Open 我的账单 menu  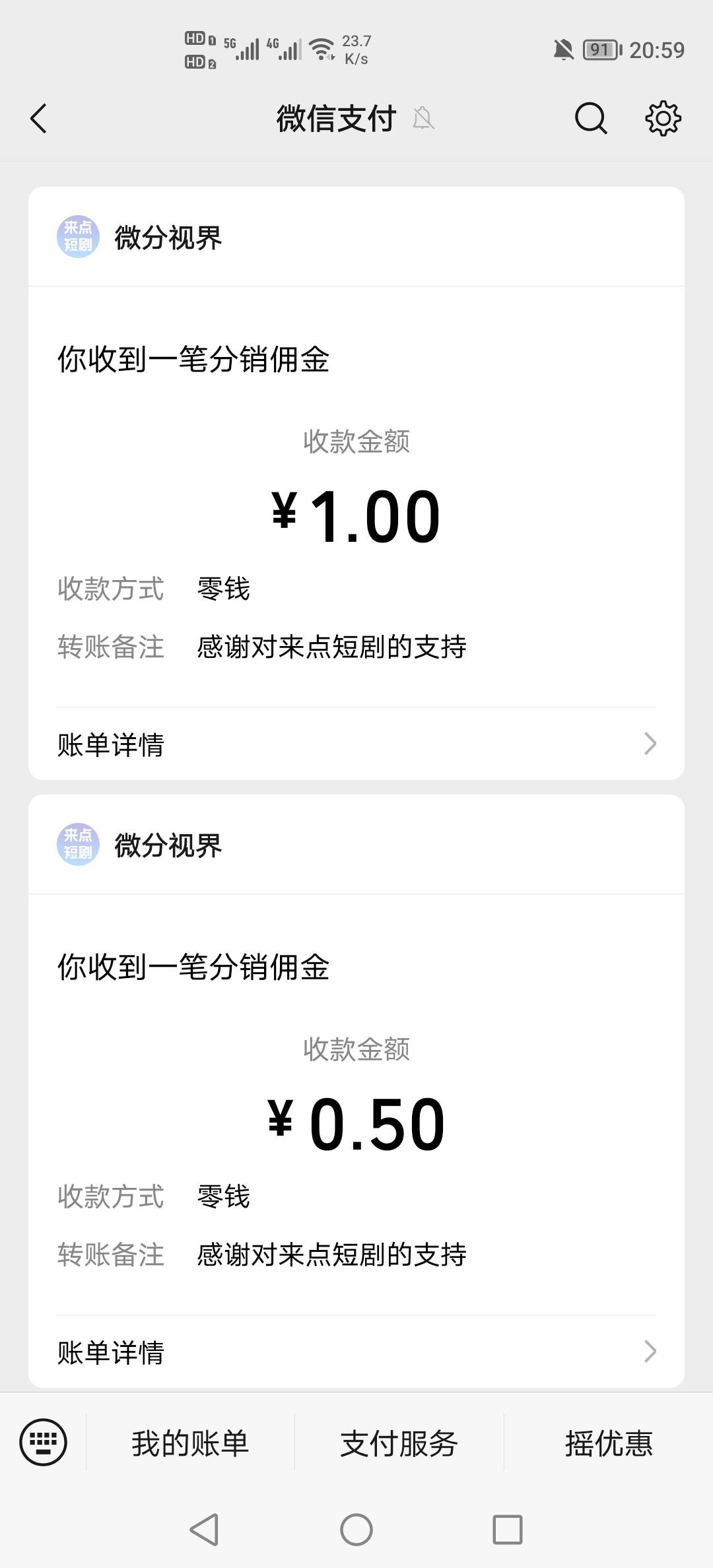(190, 1443)
